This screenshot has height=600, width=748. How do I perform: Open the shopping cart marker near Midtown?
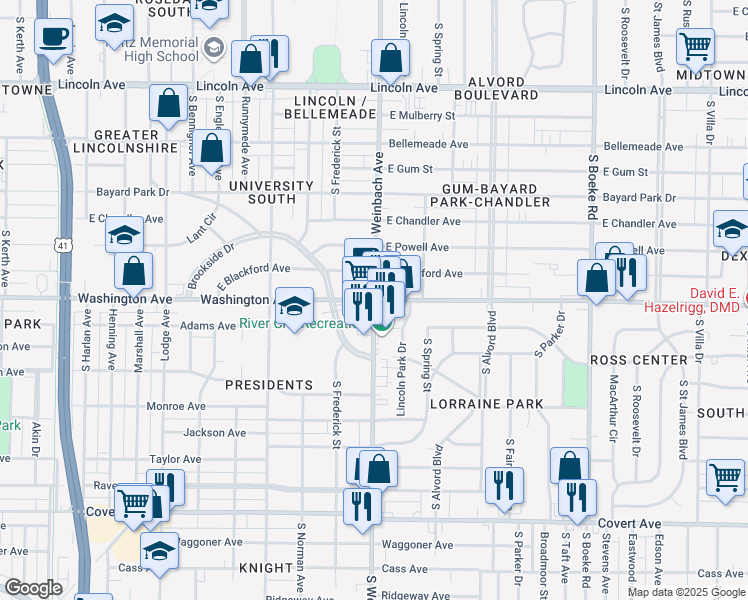[x=695, y=44]
